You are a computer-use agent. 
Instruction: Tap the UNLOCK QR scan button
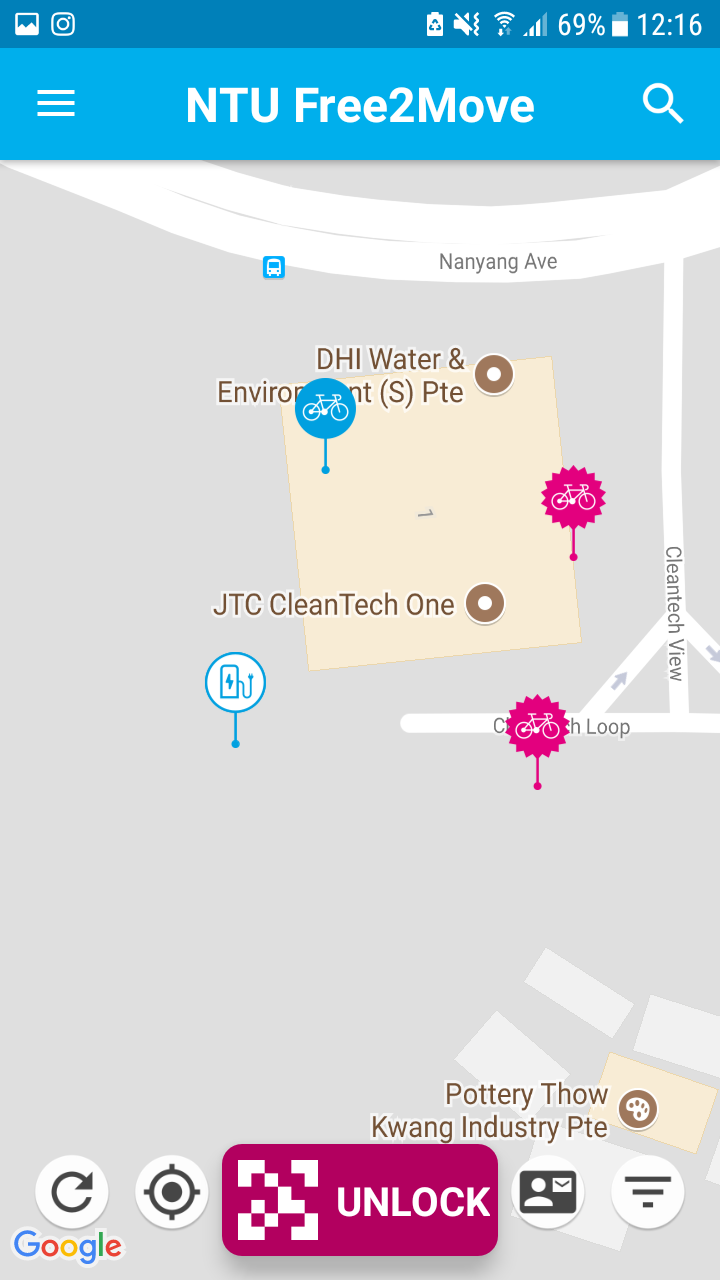360,1200
